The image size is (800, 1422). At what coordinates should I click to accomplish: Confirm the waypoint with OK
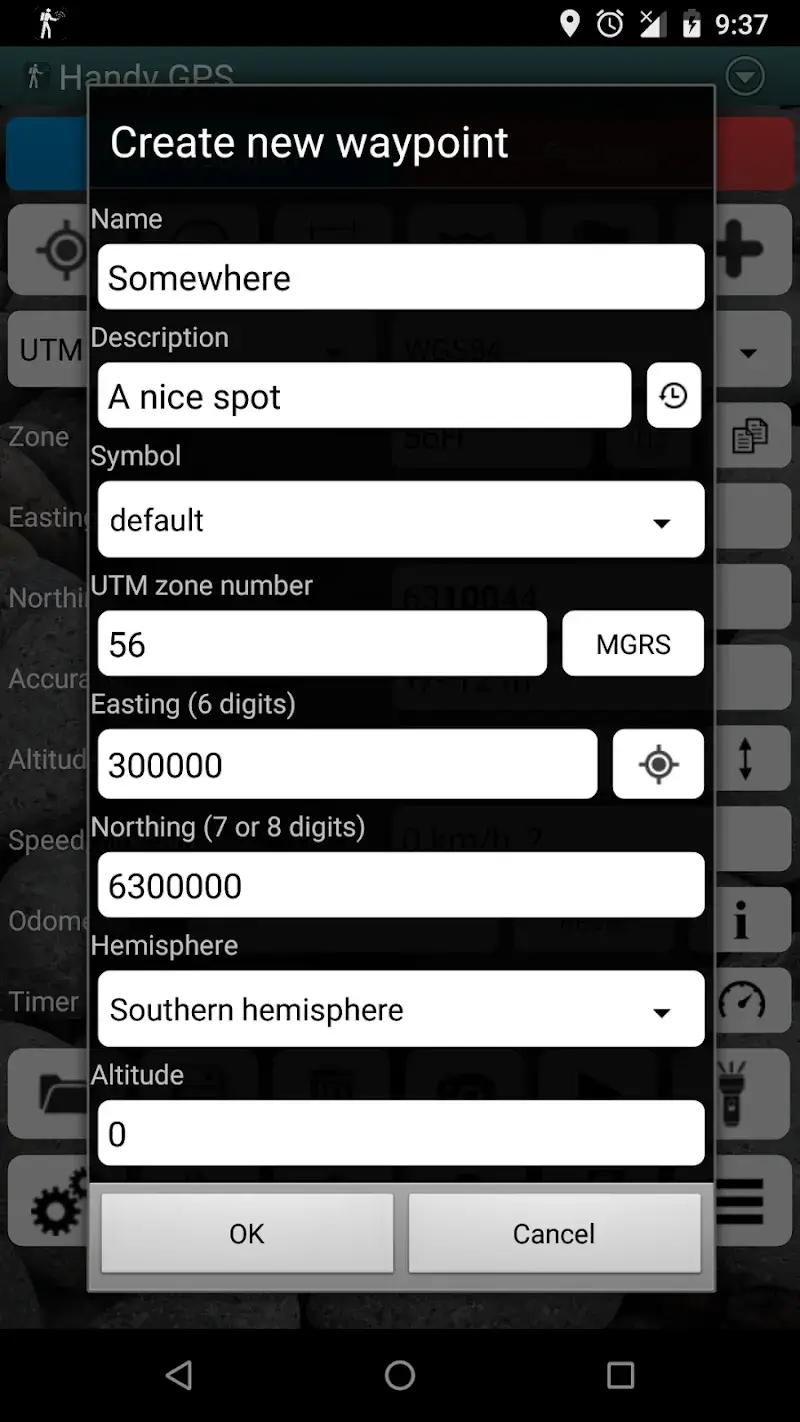(x=247, y=1233)
